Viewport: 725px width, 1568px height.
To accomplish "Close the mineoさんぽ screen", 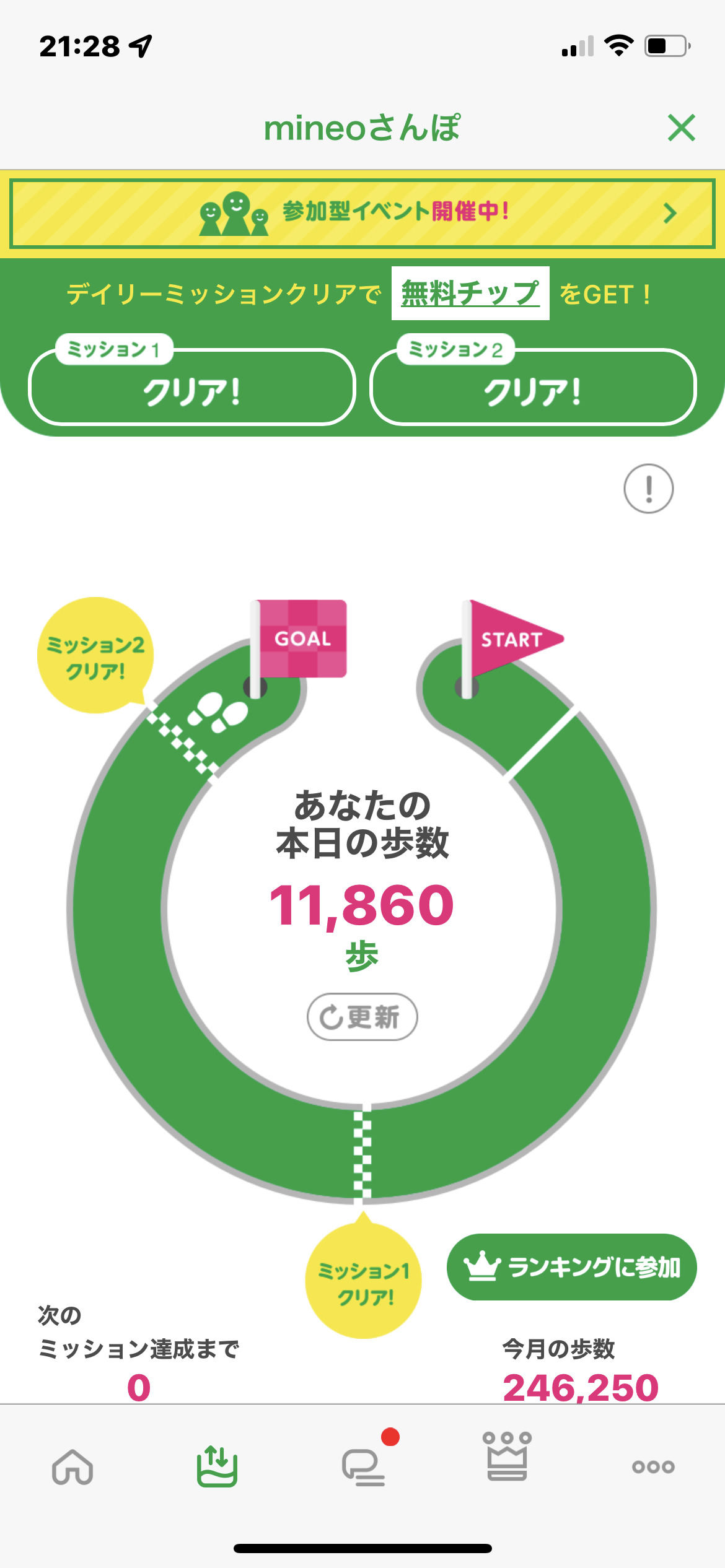I will pos(681,128).
